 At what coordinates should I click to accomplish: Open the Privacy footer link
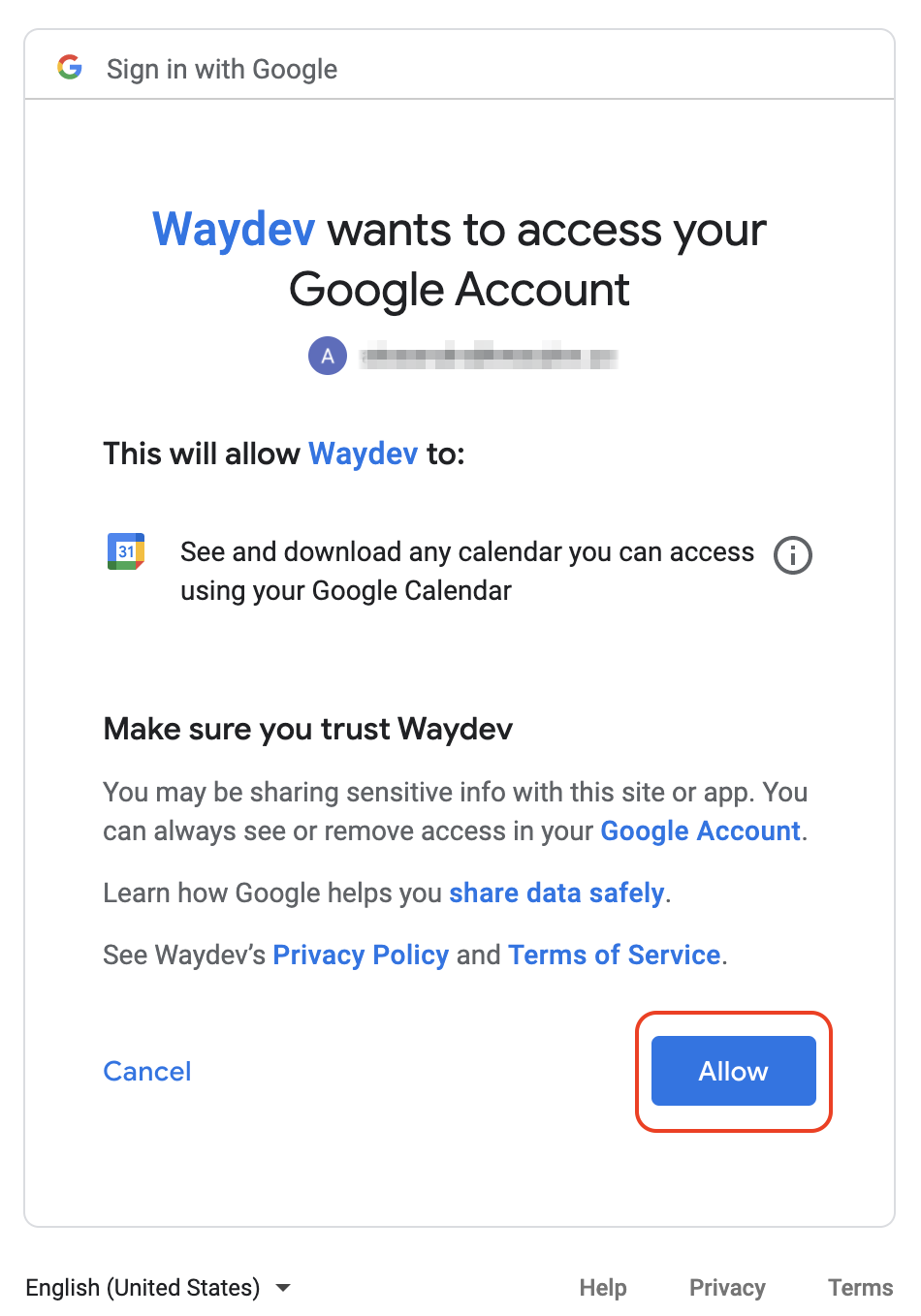pos(727,1287)
